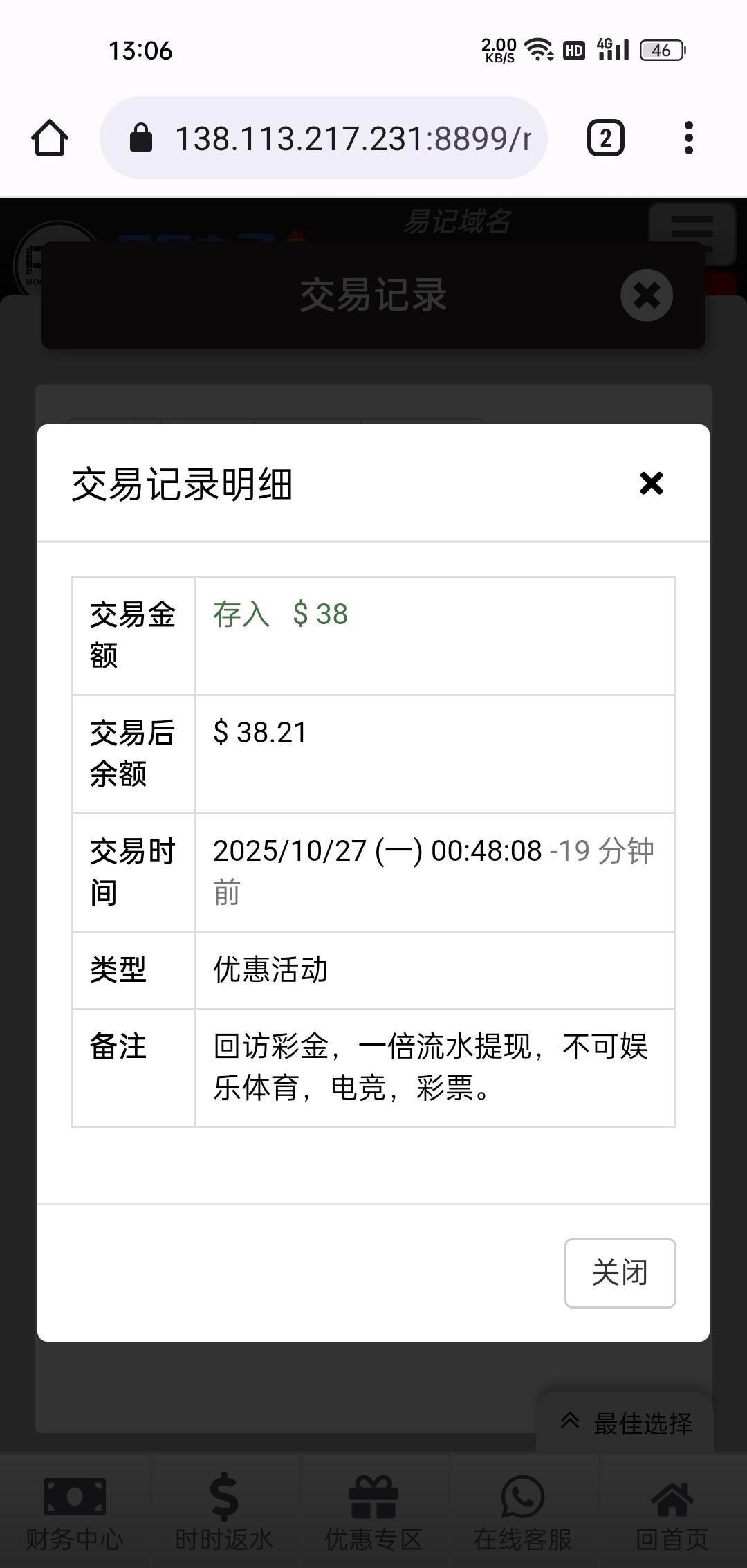The width and height of the screenshot is (747, 1568).
Task: Close the 交易记录明细 dialog with the X
Action: [651, 483]
